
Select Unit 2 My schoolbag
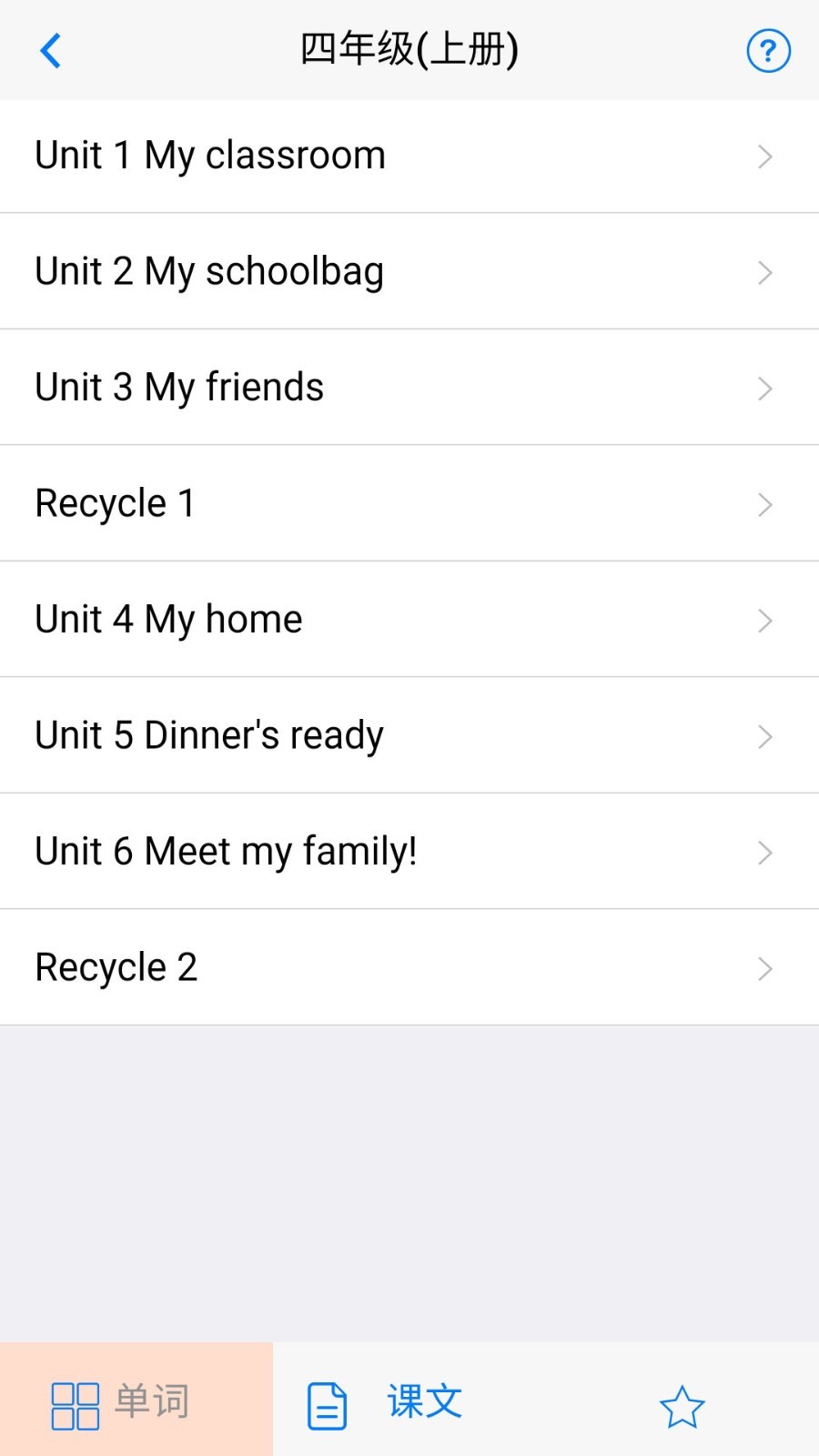point(409,272)
